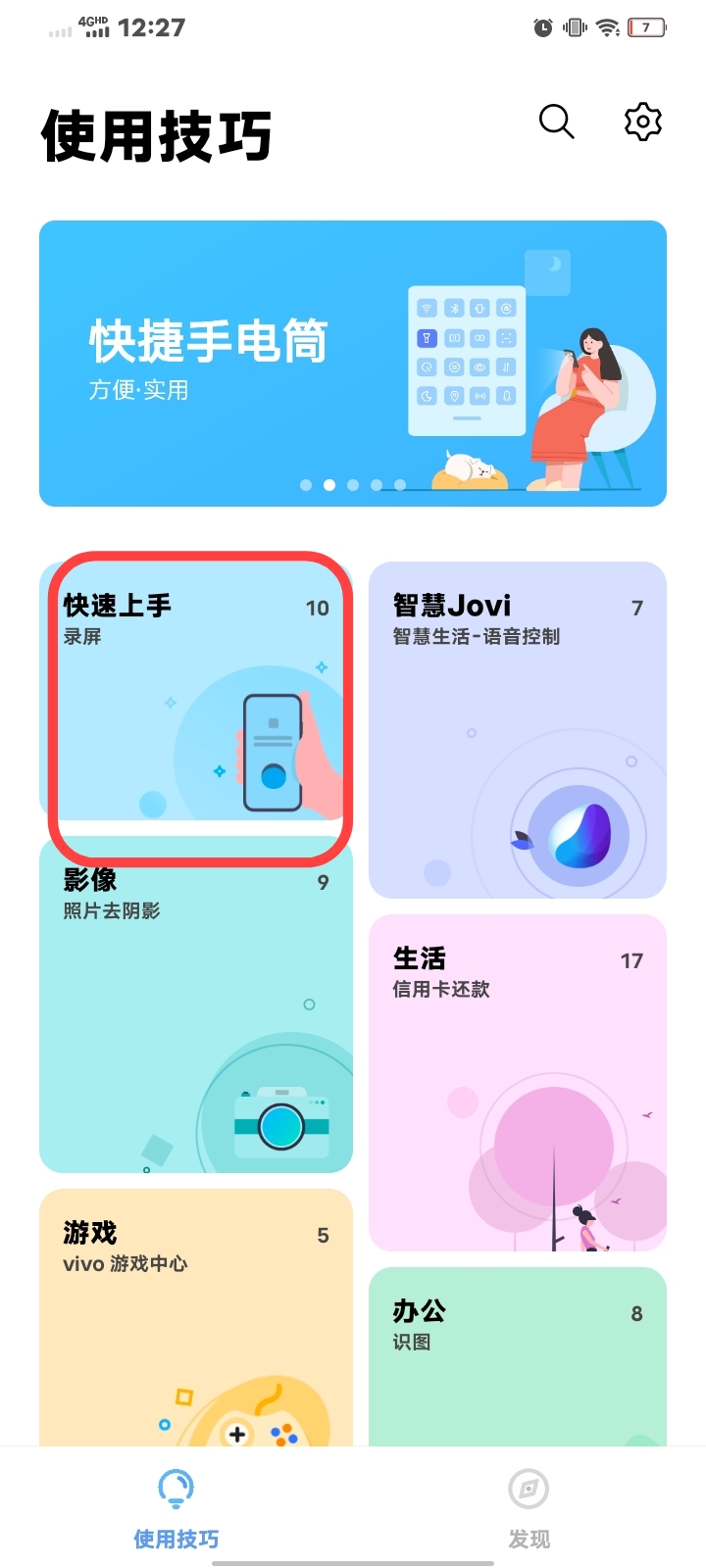Open the 影像 card
This screenshot has height=1568, width=706.
[196, 1009]
